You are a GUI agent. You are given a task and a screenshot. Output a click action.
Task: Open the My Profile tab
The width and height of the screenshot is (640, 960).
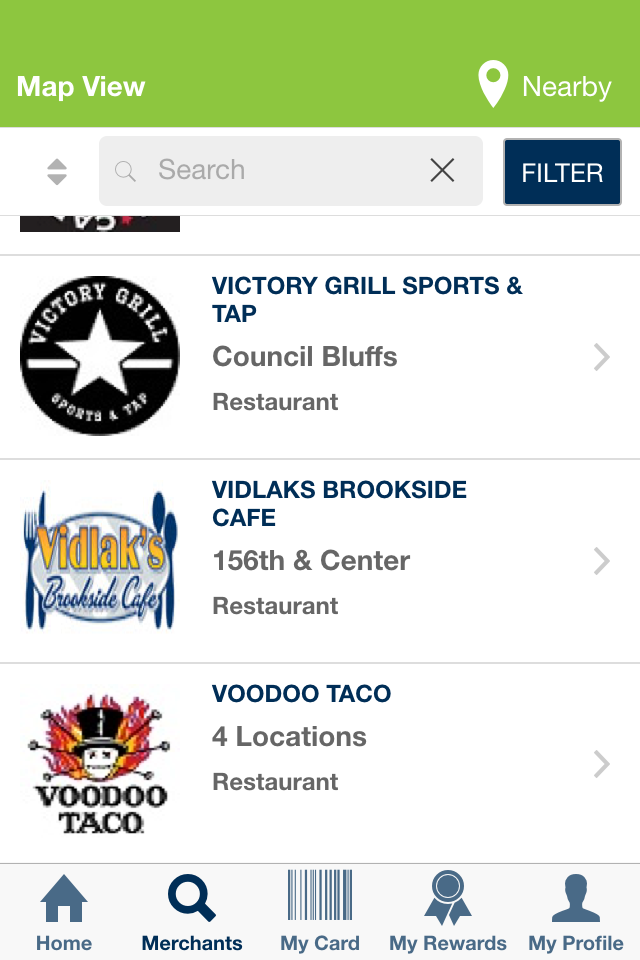pos(576,912)
